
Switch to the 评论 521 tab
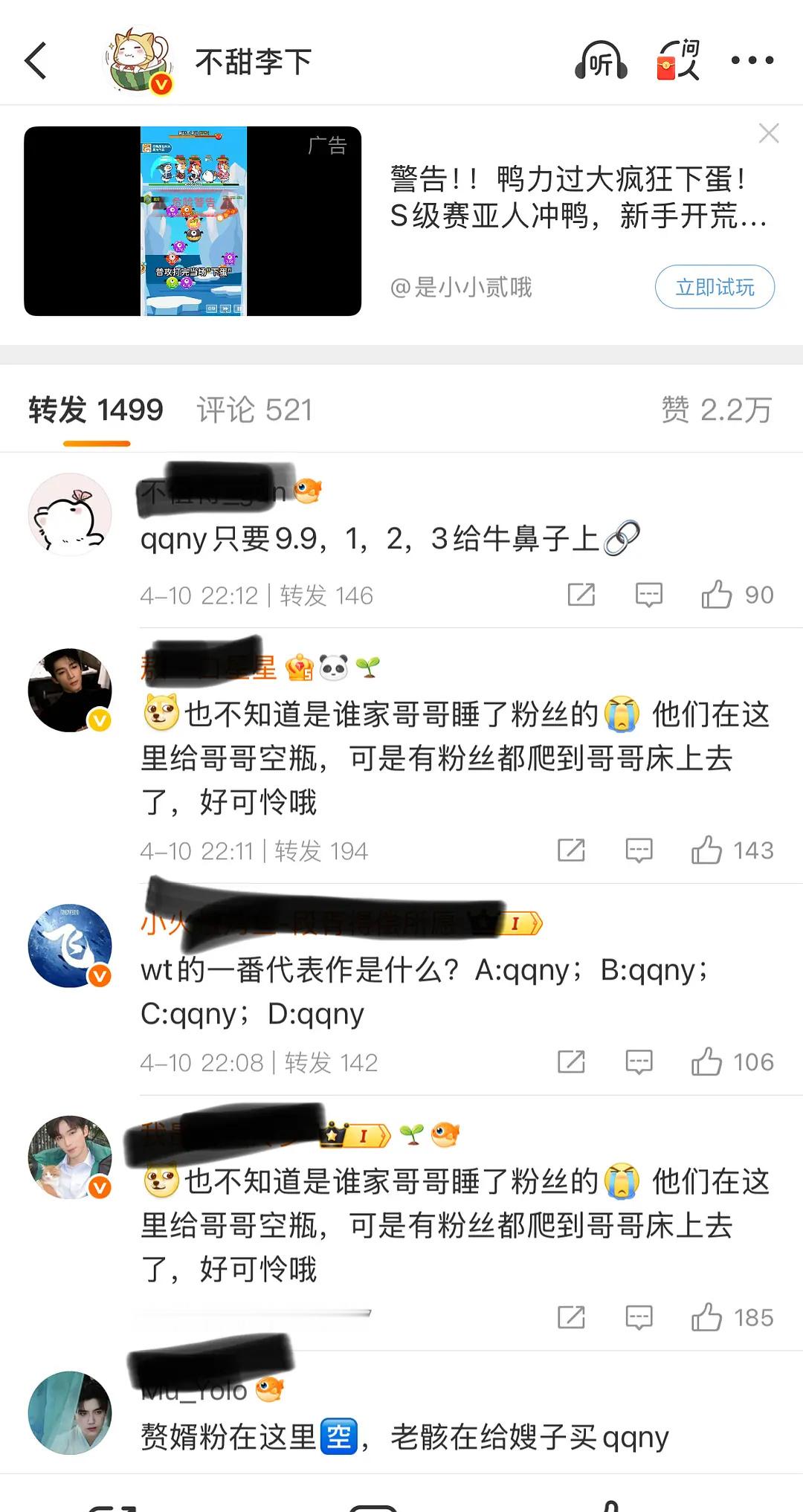pos(253,409)
